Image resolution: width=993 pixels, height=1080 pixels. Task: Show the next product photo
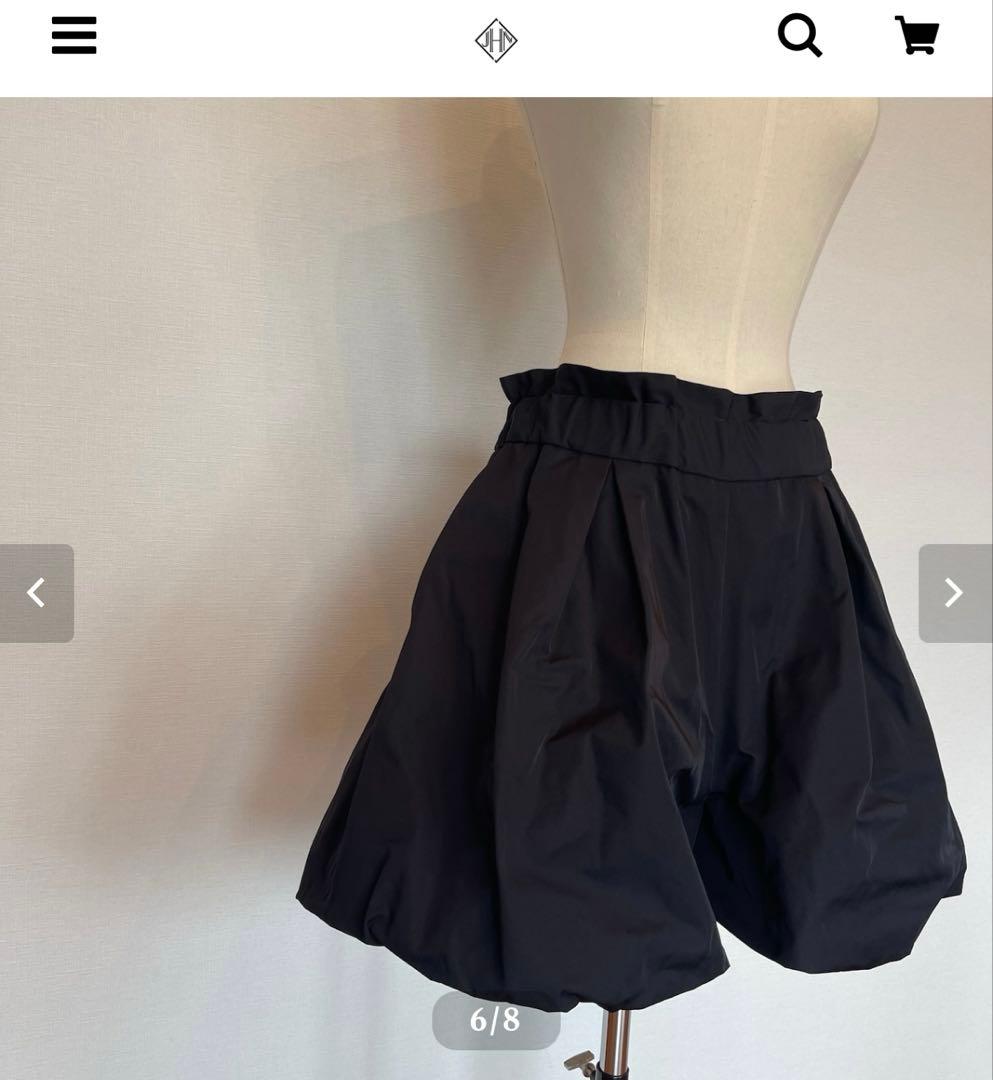tap(954, 593)
